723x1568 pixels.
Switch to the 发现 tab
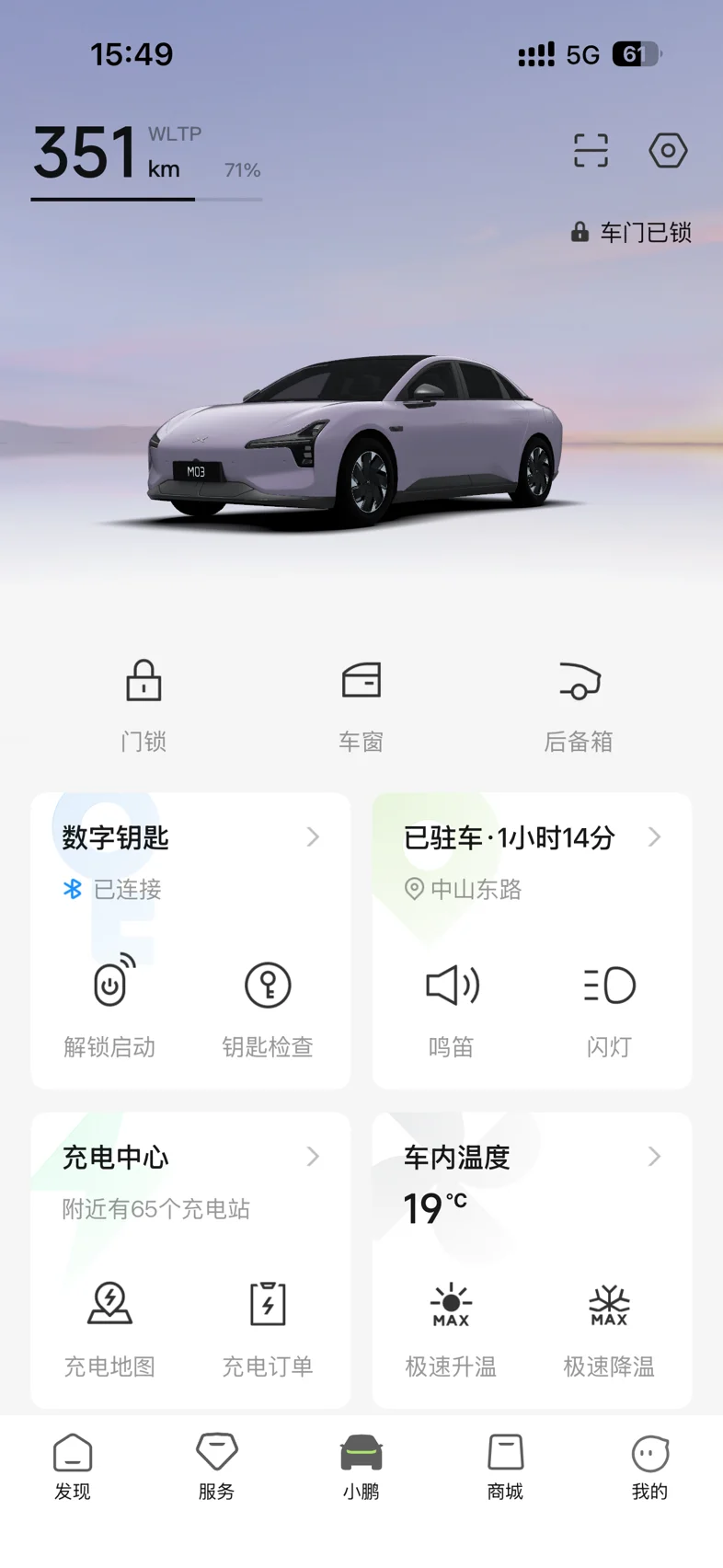[x=73, y=1467]
